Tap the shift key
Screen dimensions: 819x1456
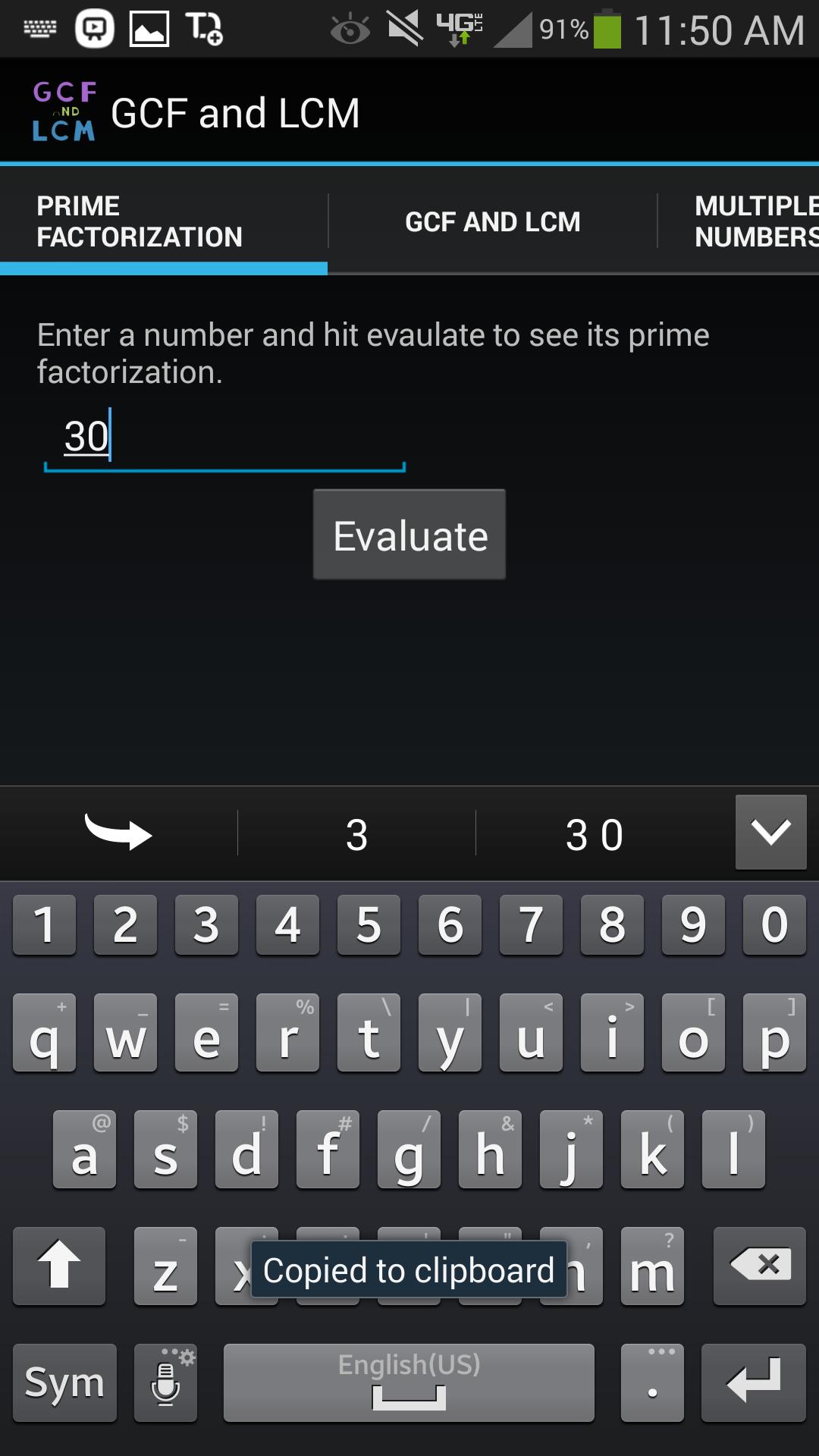click(59, 1266)
